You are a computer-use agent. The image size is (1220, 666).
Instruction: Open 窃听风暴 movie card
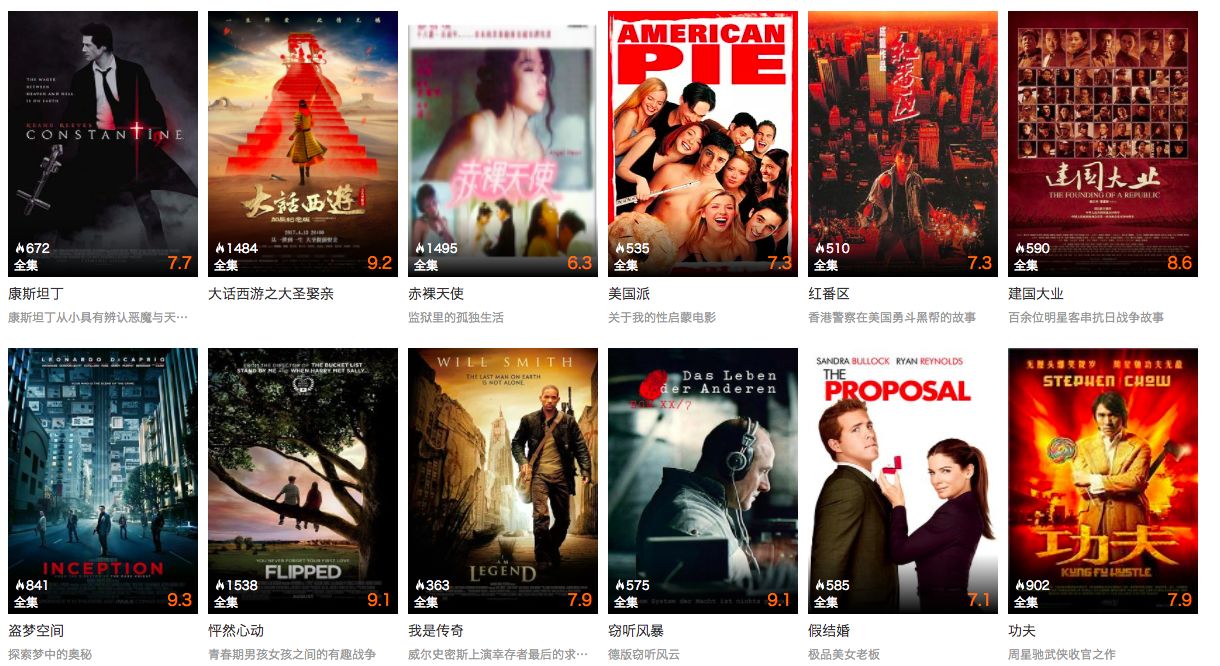(x=703, y=480)
